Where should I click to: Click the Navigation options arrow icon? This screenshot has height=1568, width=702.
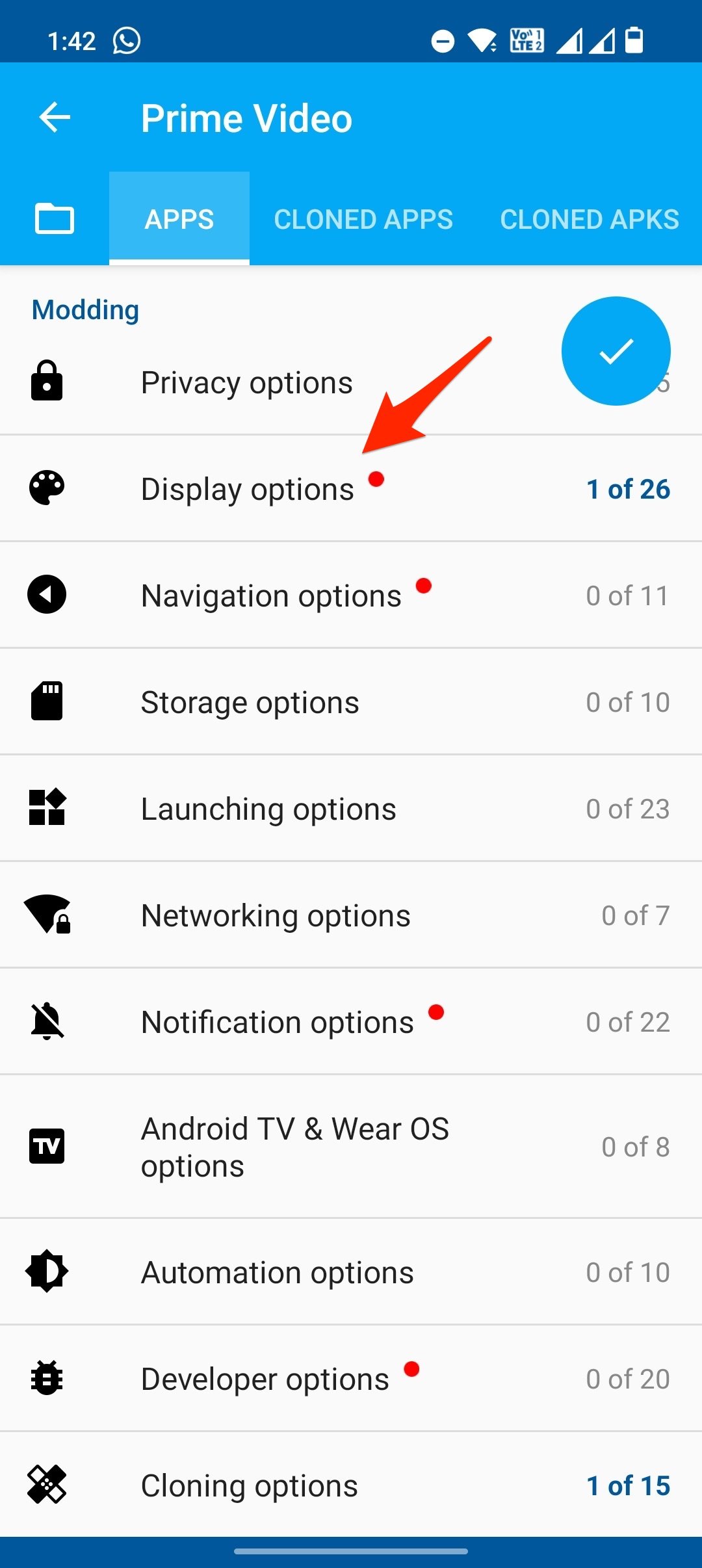(46, 594)
